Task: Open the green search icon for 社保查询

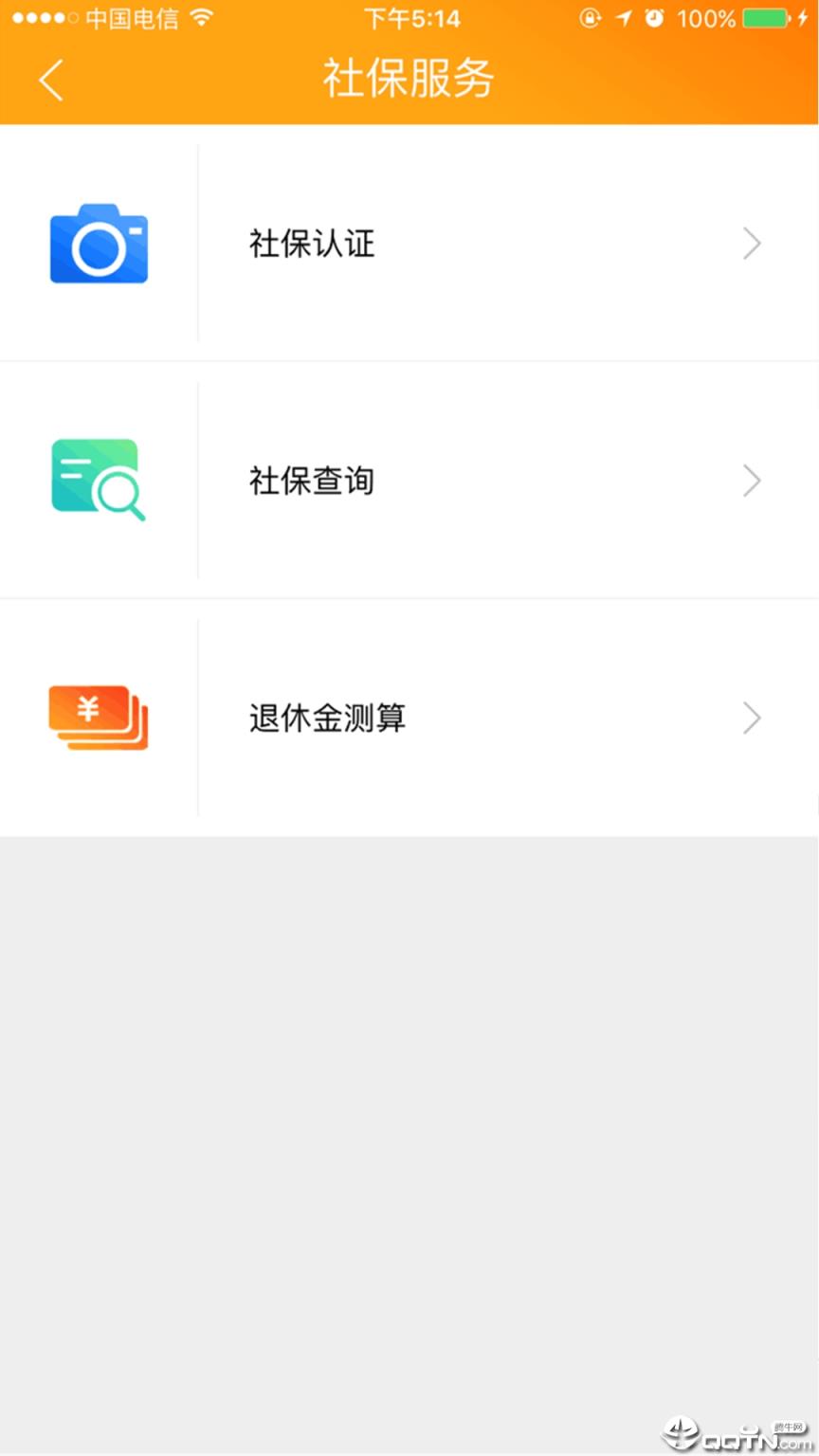Action: (98, 480)
